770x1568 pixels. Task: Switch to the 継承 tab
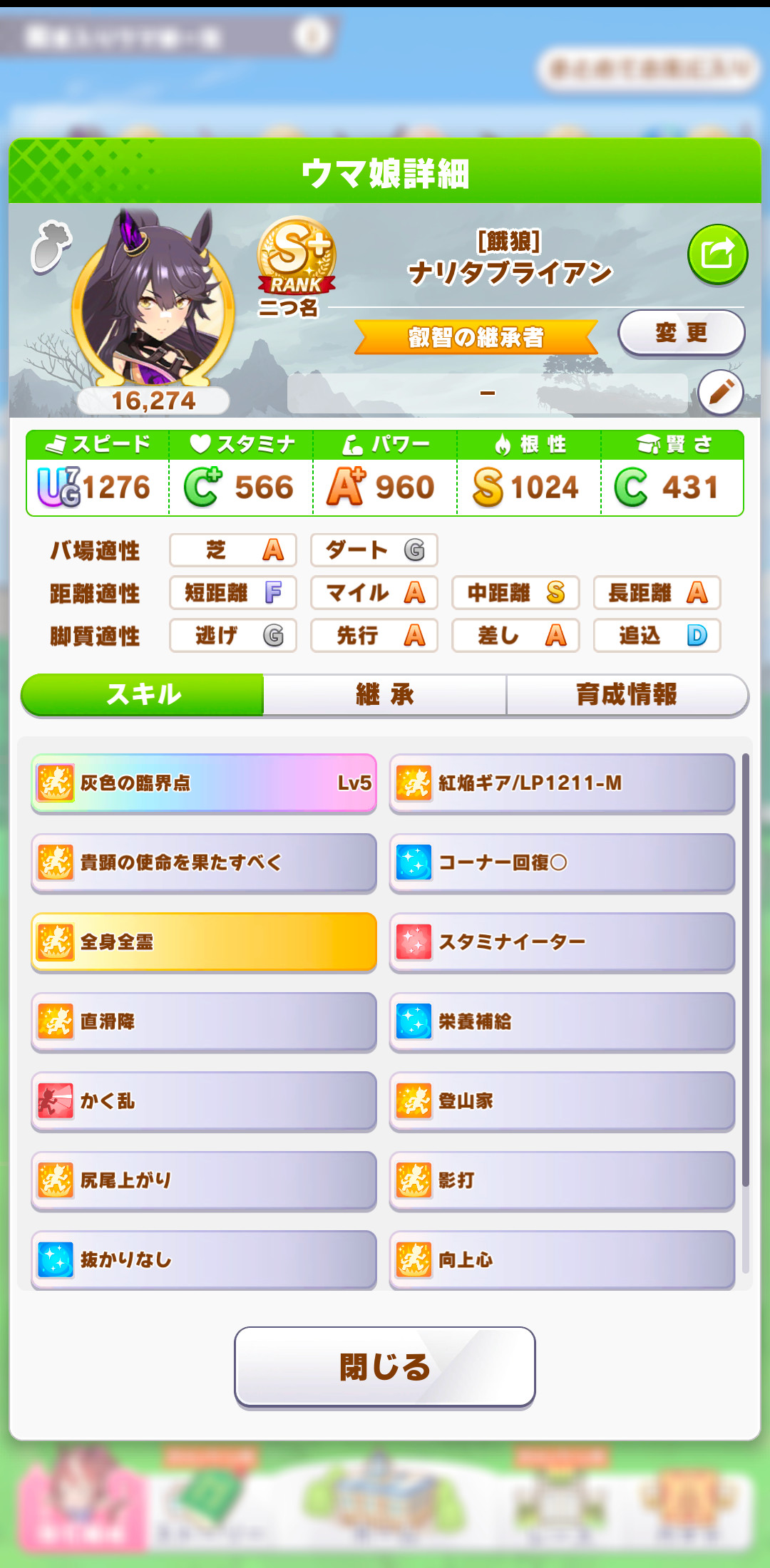pyautogui.click(x=385, y=694)
